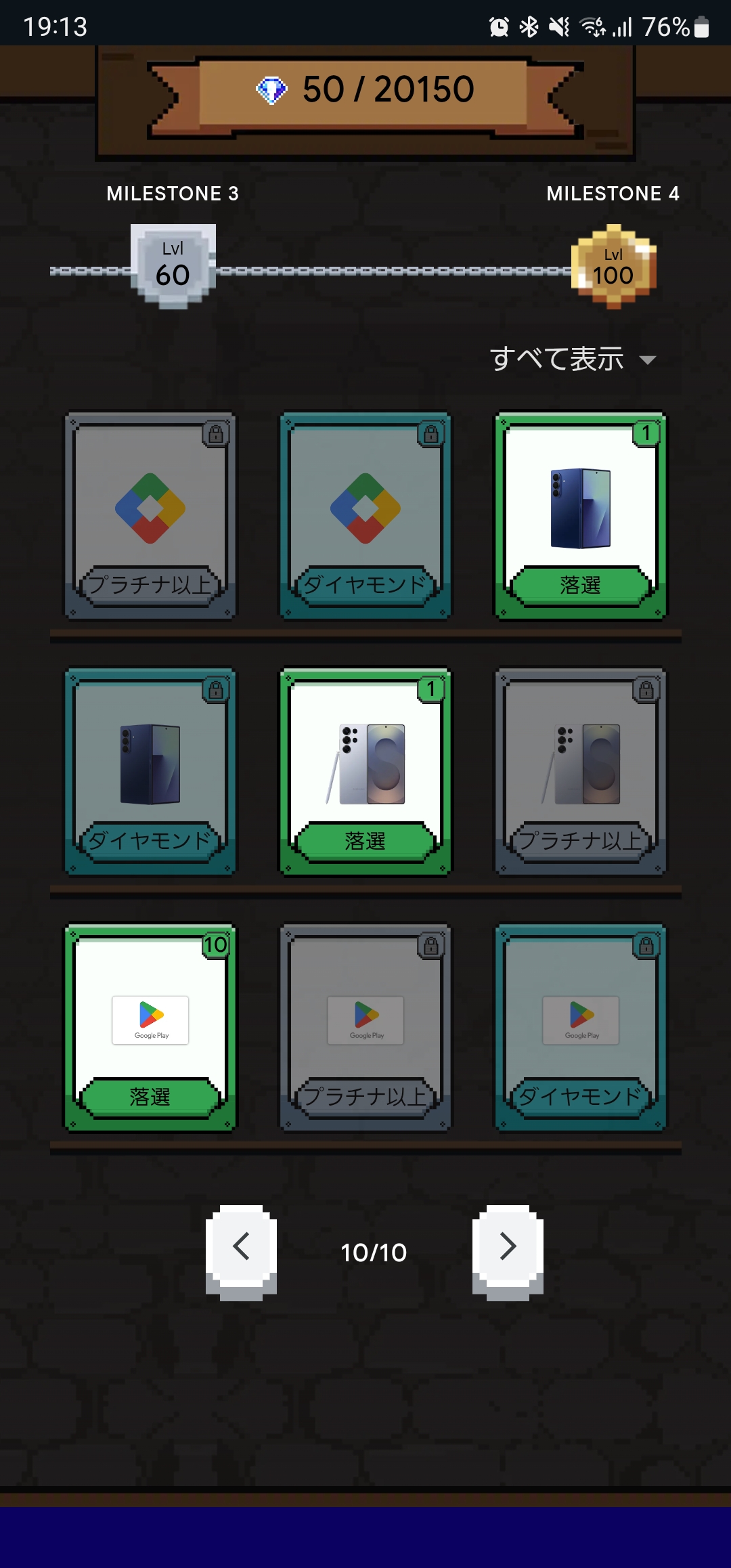This screenshot has width=731, height=1568.
Task: Open the locked Google Play gift プラチナ以上 card
Action: coord(365,1026)
